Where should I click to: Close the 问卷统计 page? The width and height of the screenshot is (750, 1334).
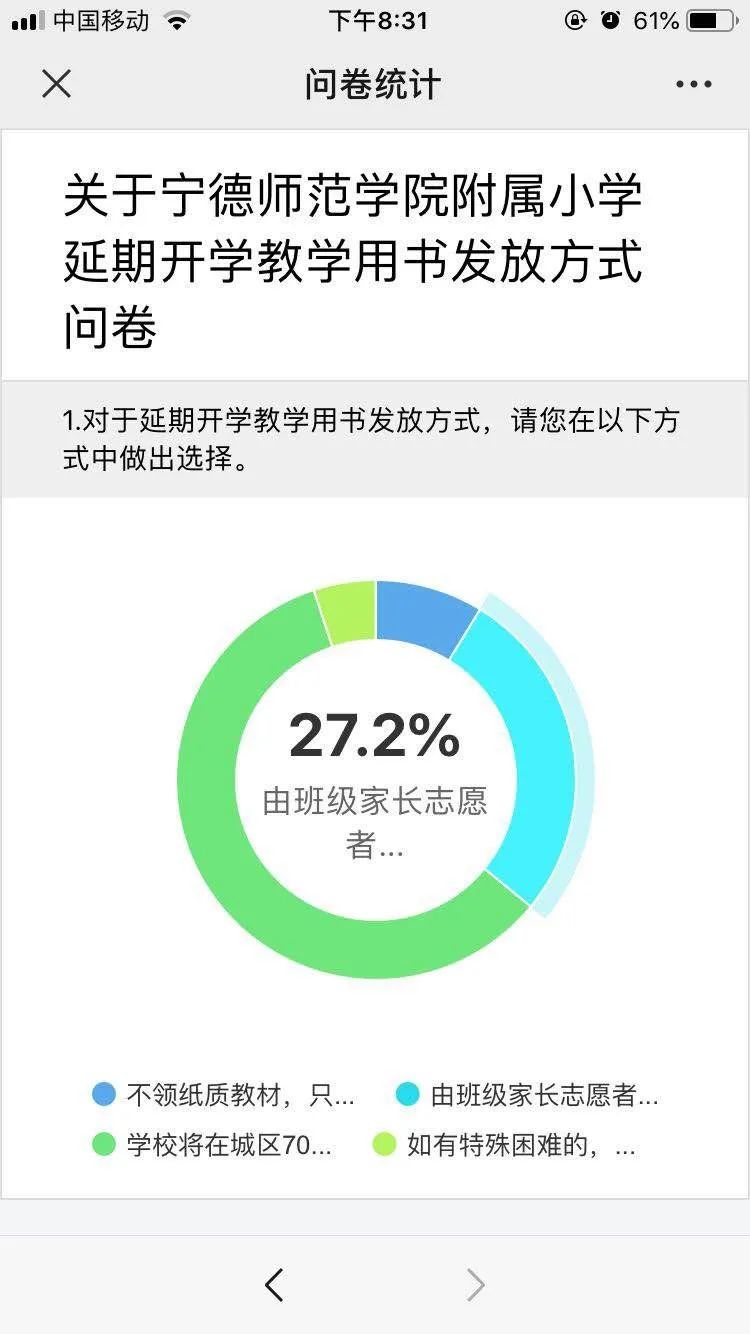tap(57, 84)
